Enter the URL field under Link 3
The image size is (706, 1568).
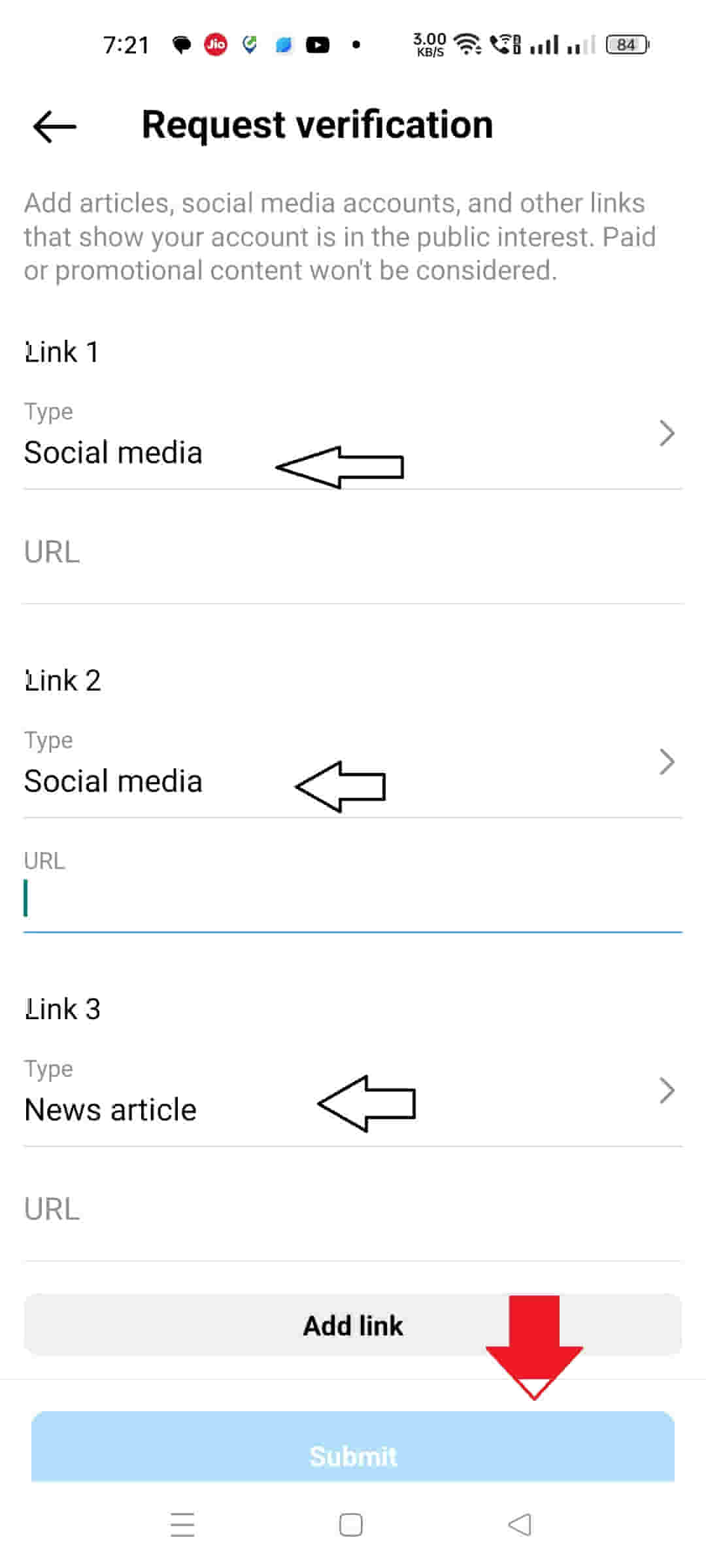click(352, 1210)
